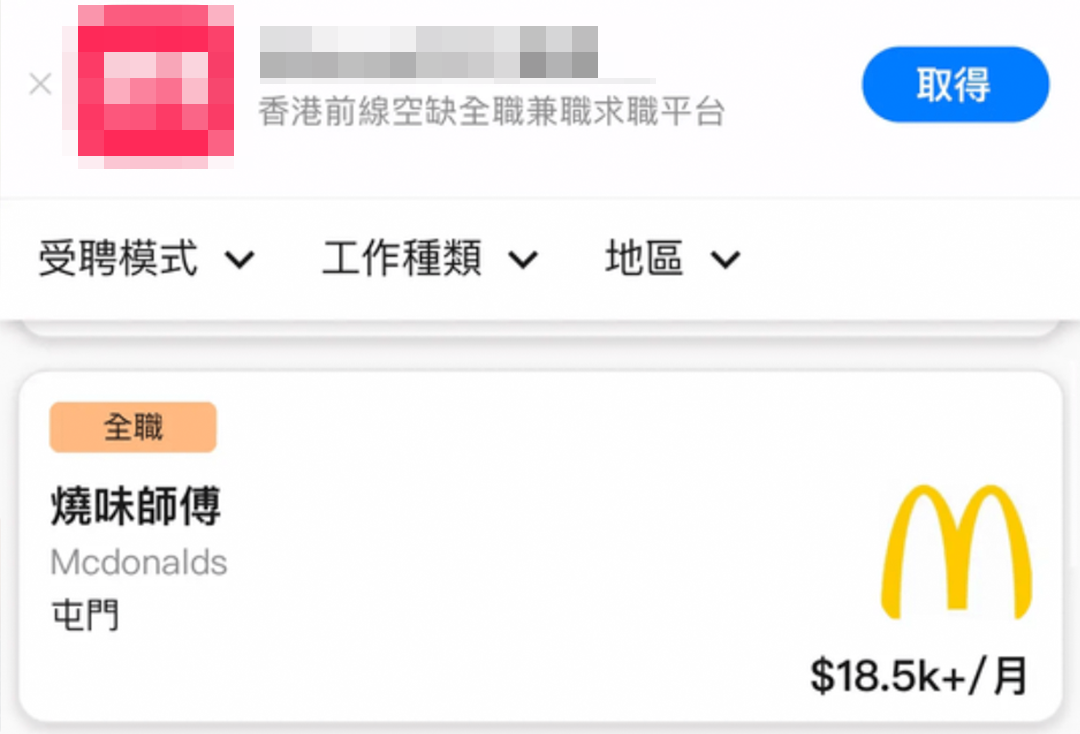Select the 地區 district filter
The image size is (1080, 734).
(x=672, y=260)
